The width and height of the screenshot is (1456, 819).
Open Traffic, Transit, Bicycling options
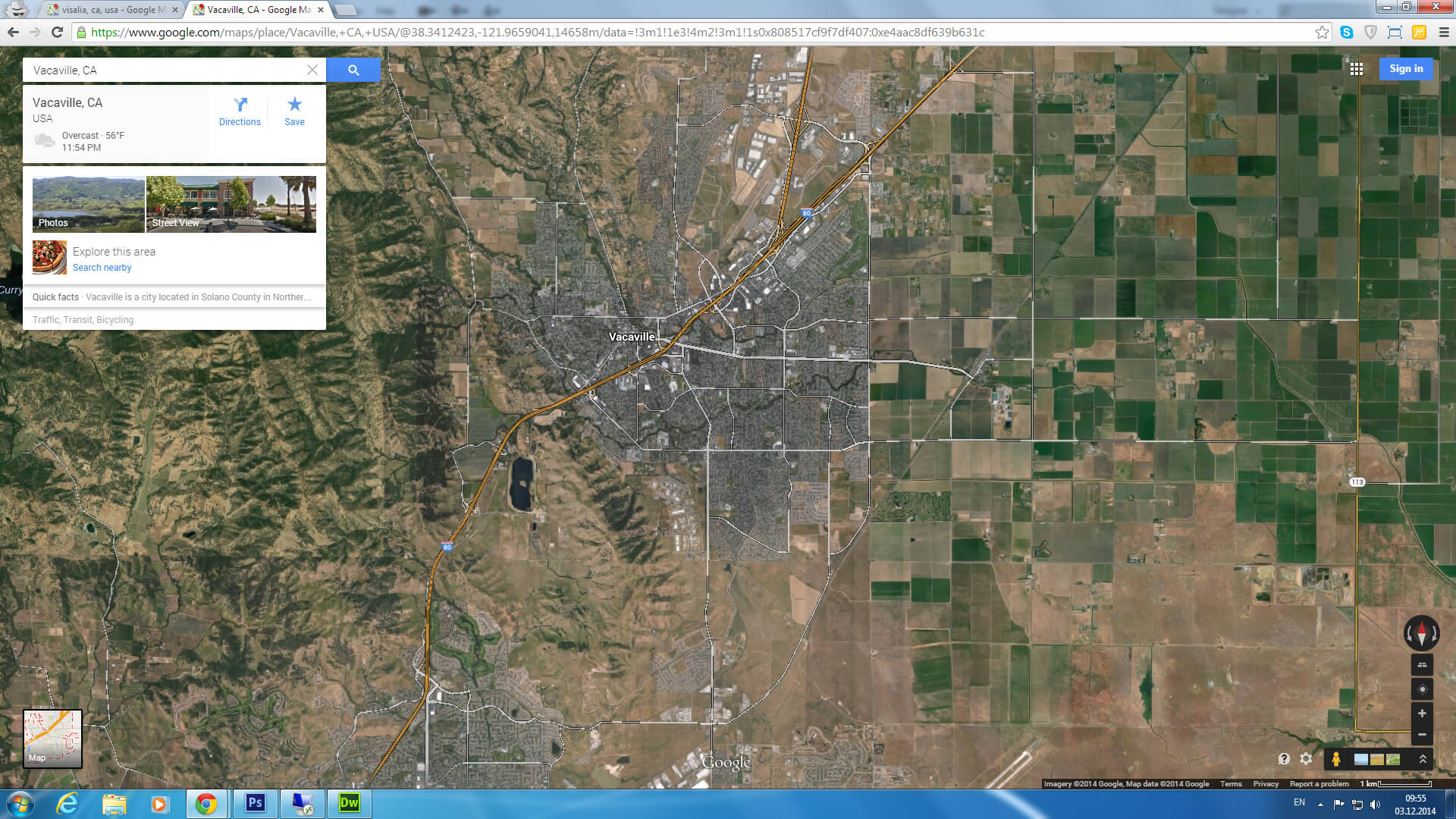click(83, 320)
